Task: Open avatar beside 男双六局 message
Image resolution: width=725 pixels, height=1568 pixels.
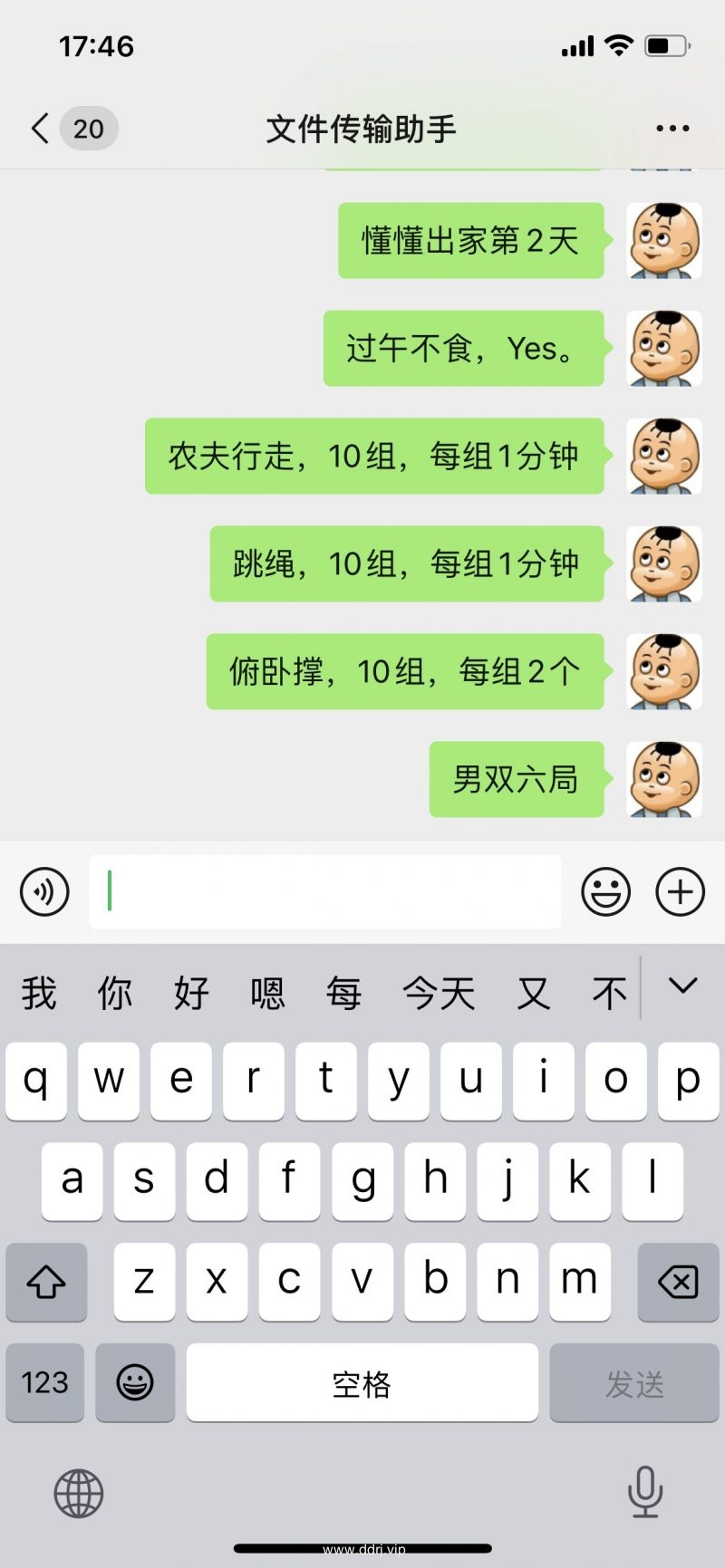Action: 664,779
